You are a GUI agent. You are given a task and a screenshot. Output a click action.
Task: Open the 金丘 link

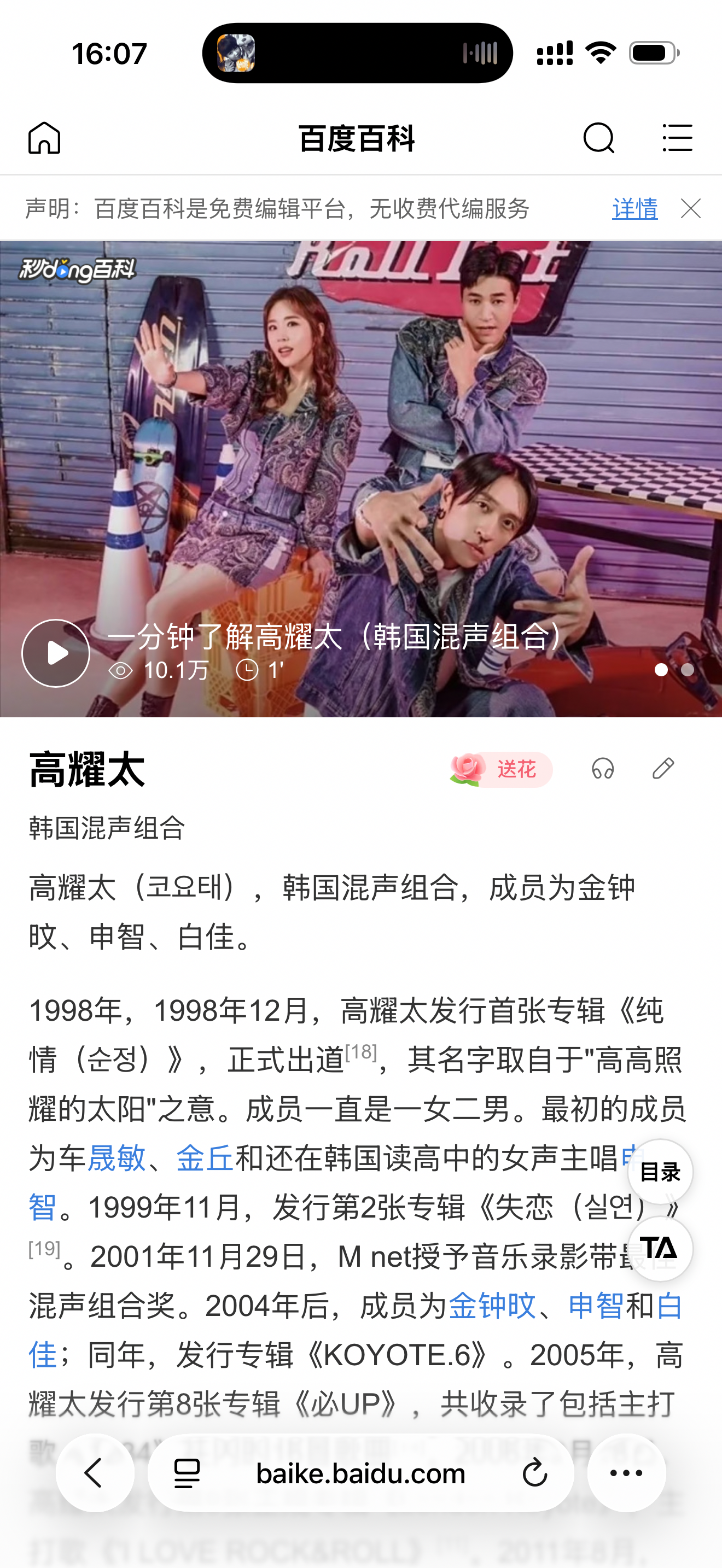coord(205,1159)
